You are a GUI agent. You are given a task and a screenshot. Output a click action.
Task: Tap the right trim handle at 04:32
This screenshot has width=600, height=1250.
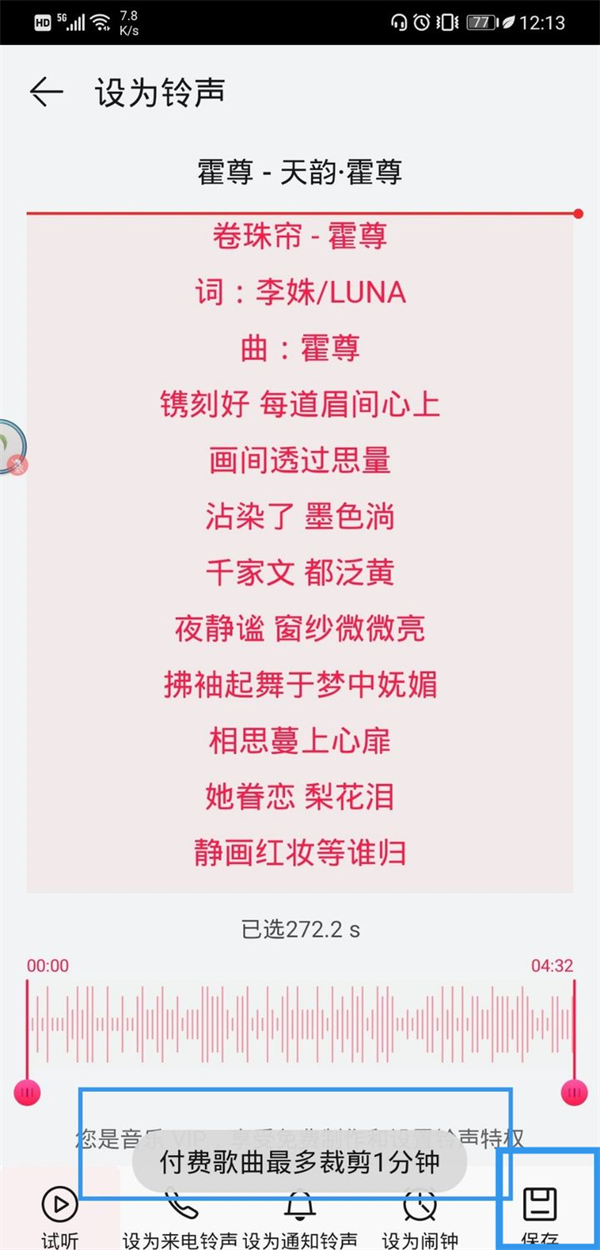574,1092
